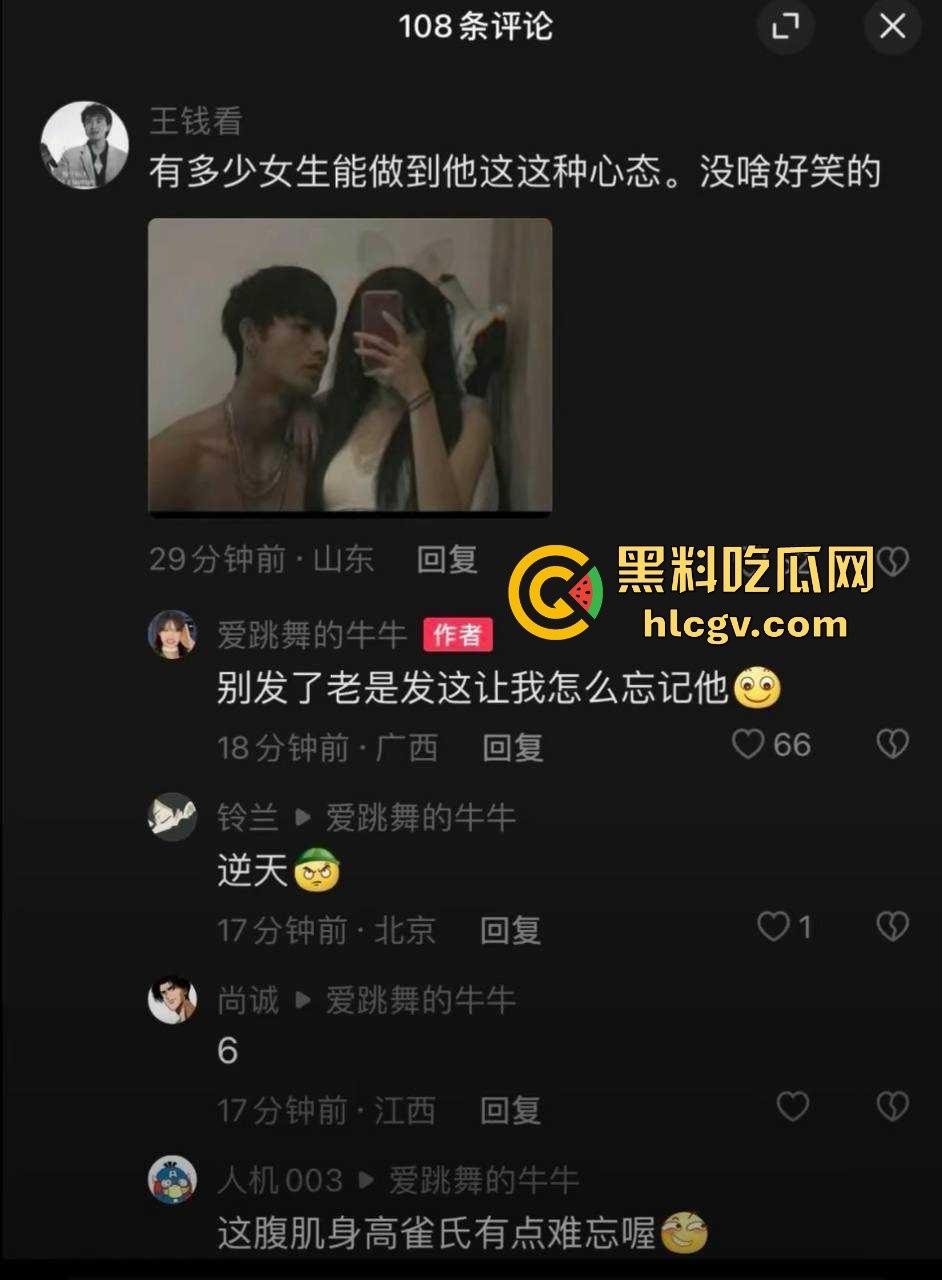Open the photo in 王钱看's comment

tap(349, 365)
